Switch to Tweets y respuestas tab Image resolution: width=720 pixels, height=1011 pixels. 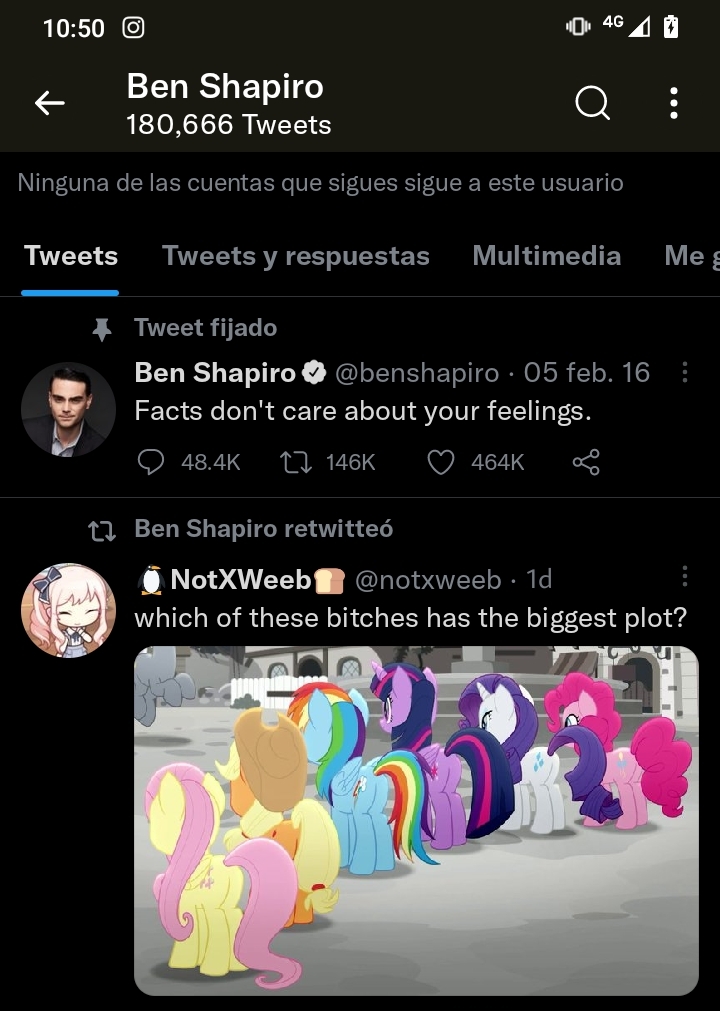pos(296,256)
